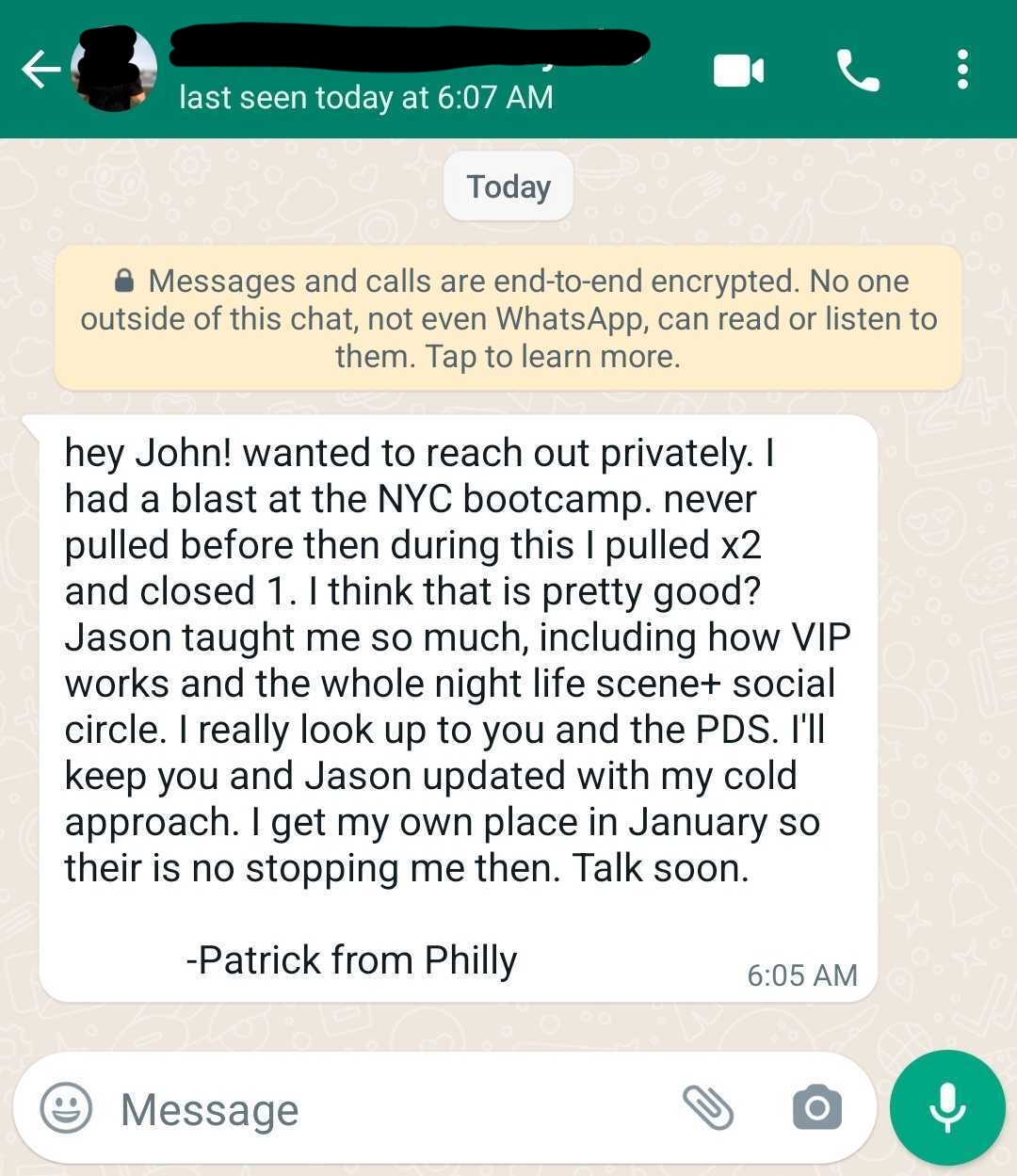Open the contact's profile picture
Viewport: 1017px width, 1176px height.
click(x=114, y=70)
